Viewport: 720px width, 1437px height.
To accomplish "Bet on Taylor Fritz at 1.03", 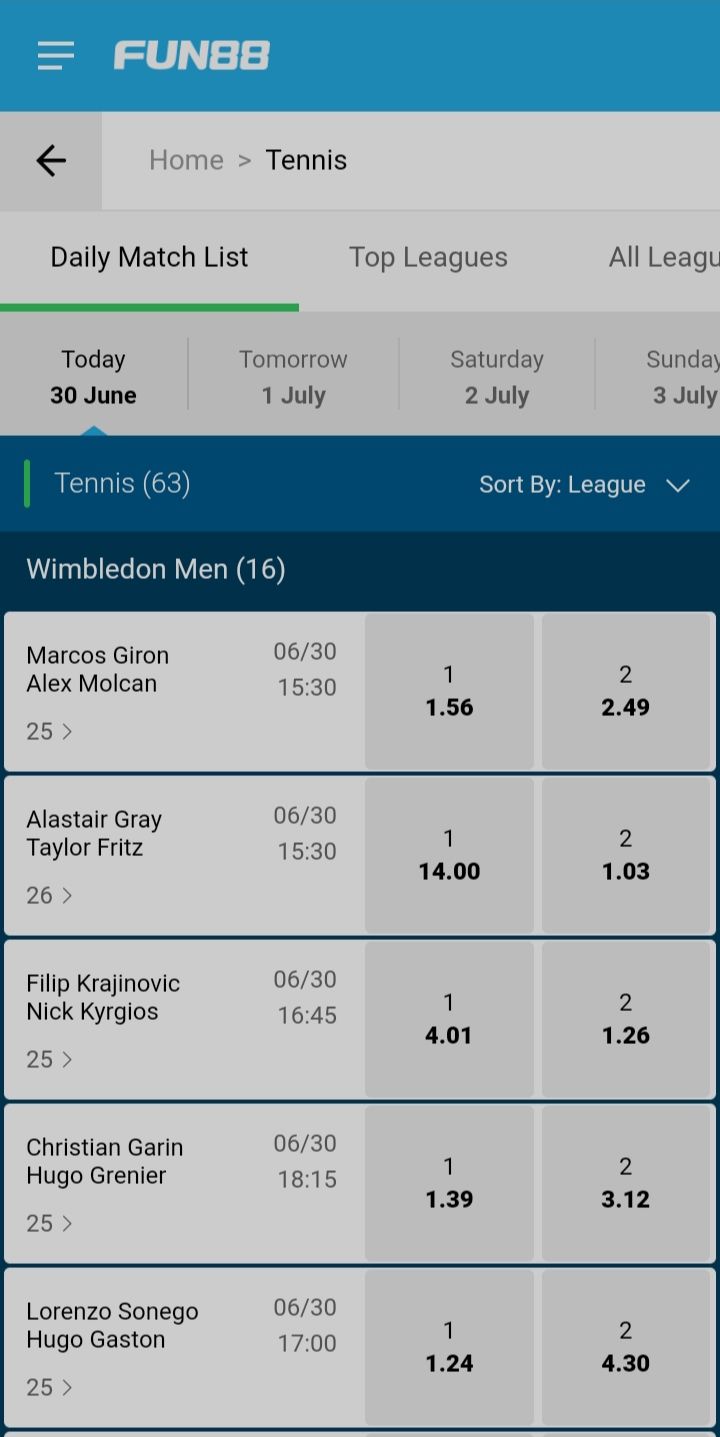I will point(626,856).
